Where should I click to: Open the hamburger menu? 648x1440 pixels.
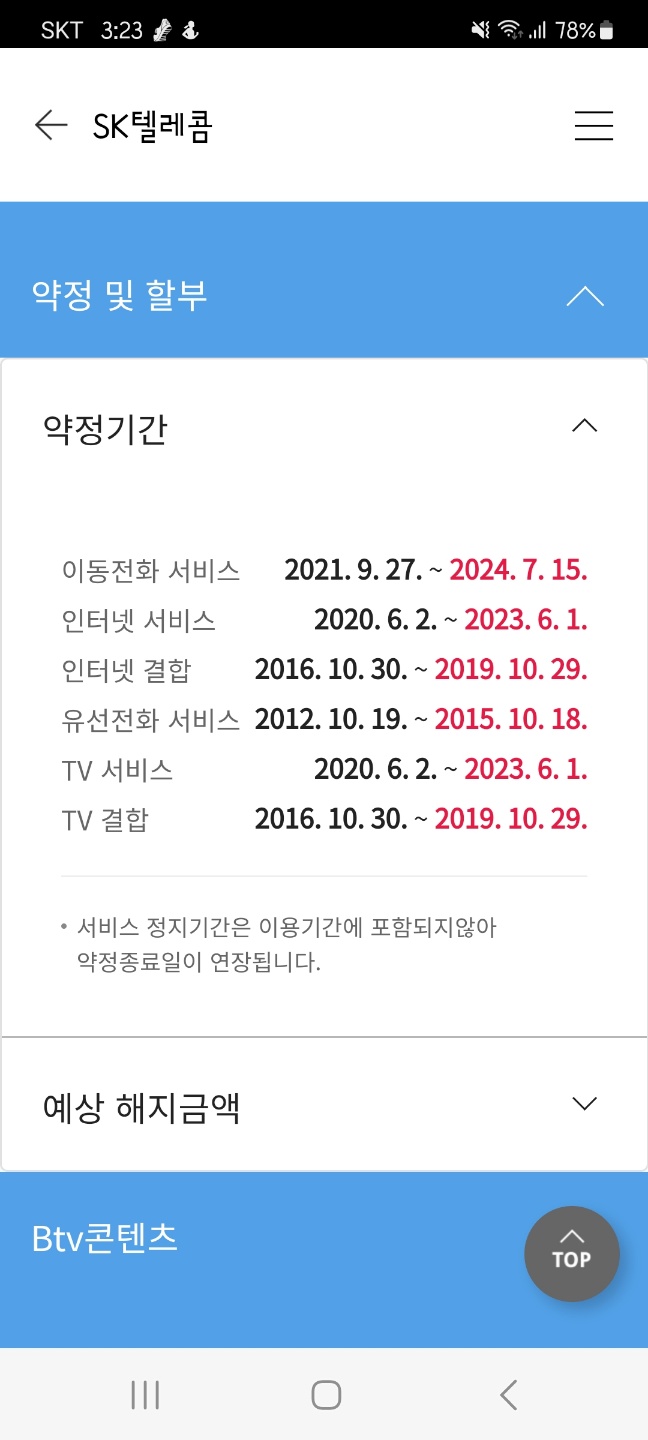(x=593, y=125)
